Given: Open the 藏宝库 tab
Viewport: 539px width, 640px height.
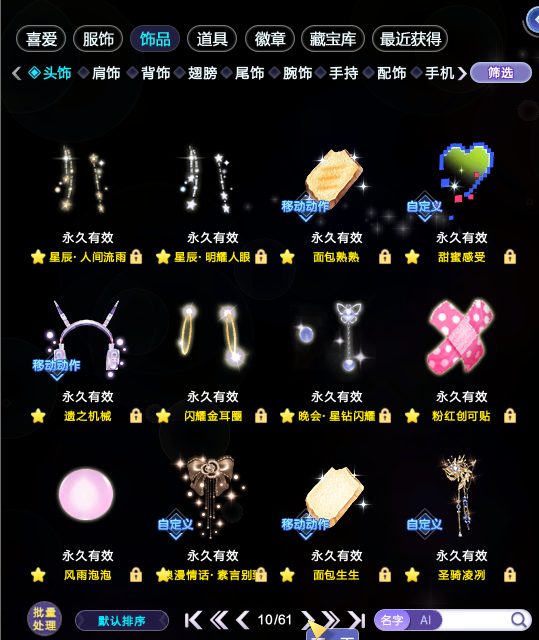Looking at the screenshot, I should coord(333,39).
